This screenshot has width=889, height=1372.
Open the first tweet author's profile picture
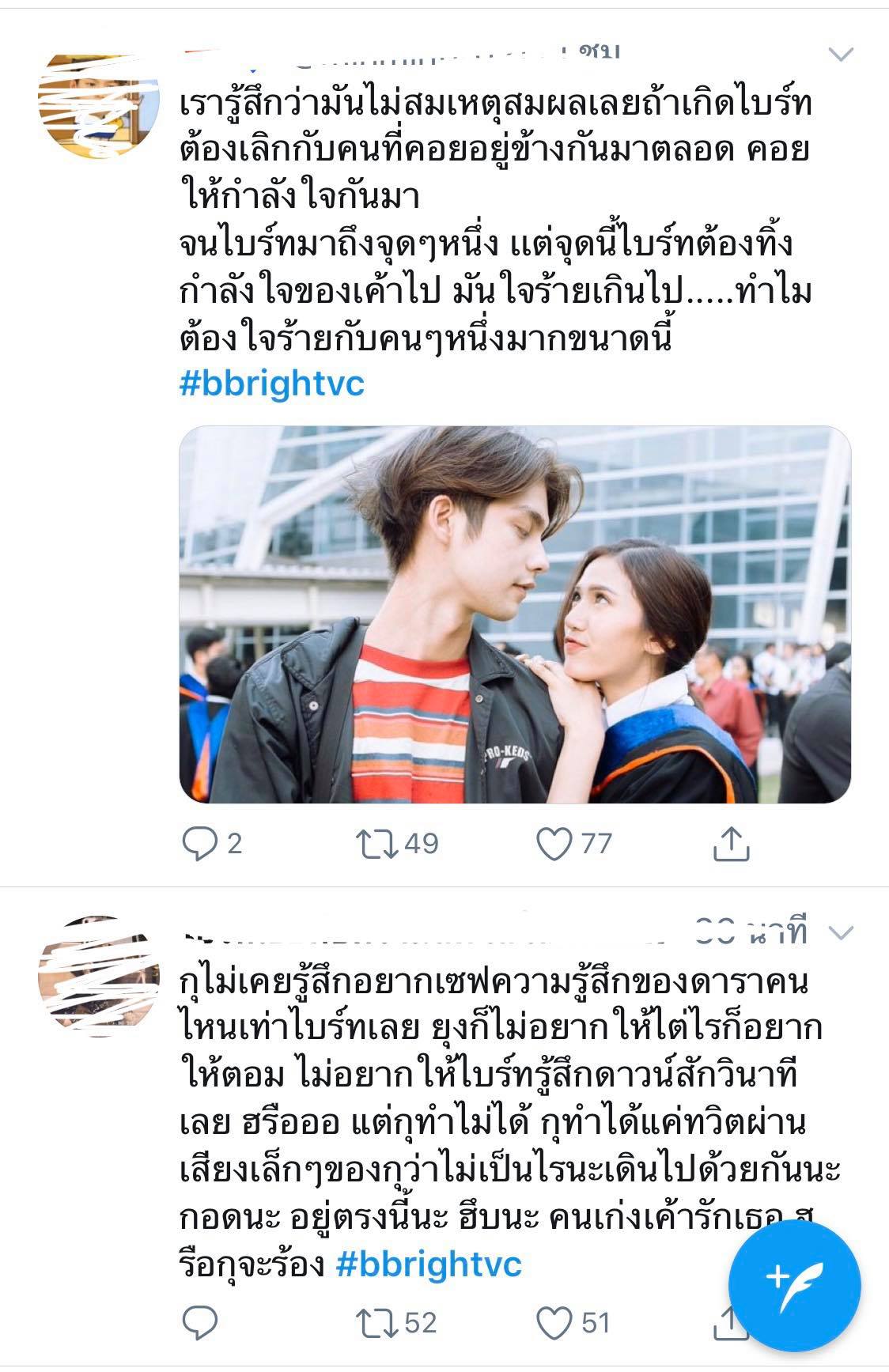(98, 106)
